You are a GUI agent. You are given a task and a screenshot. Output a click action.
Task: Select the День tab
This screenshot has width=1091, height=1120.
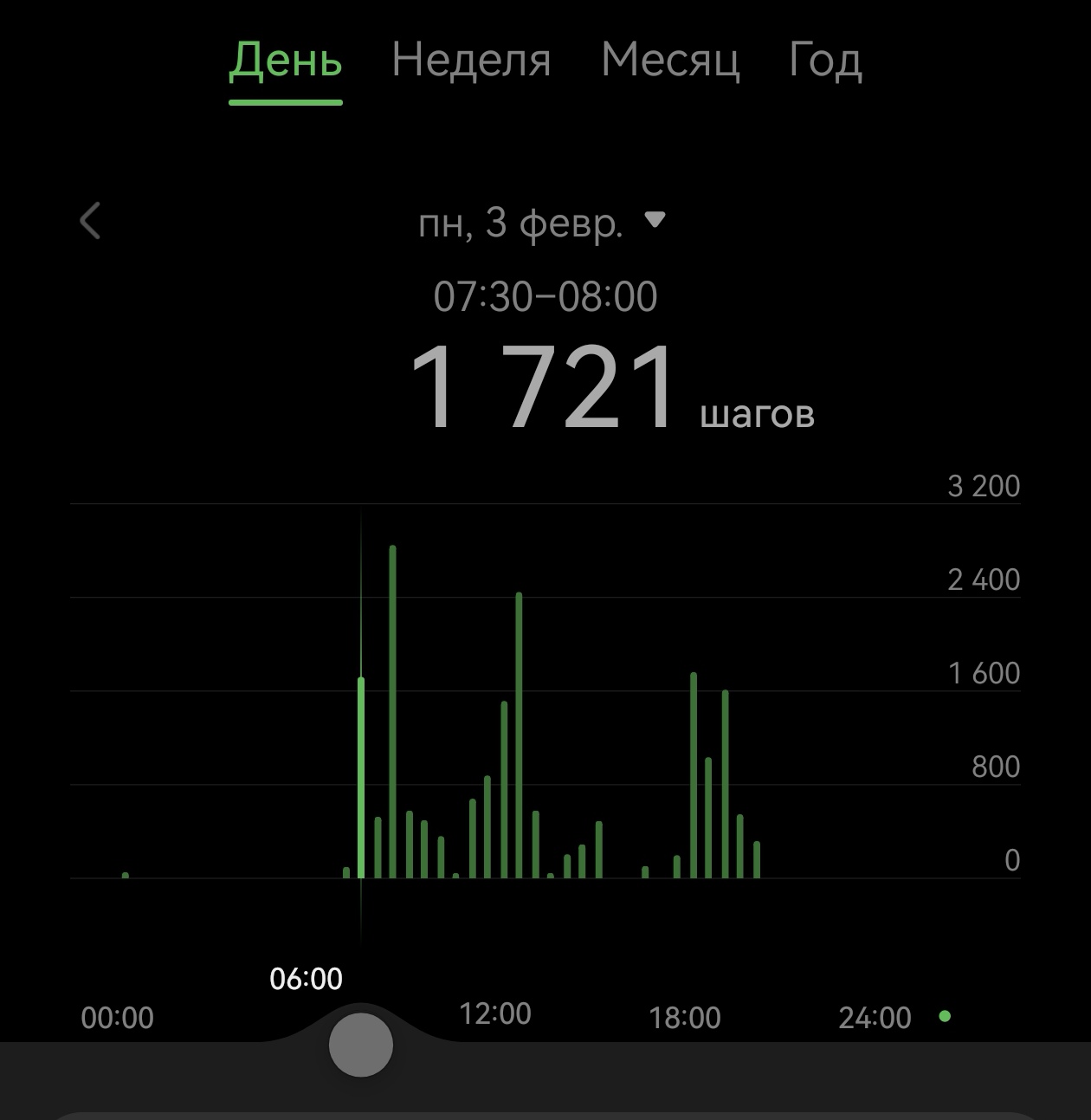pos(286,61)
